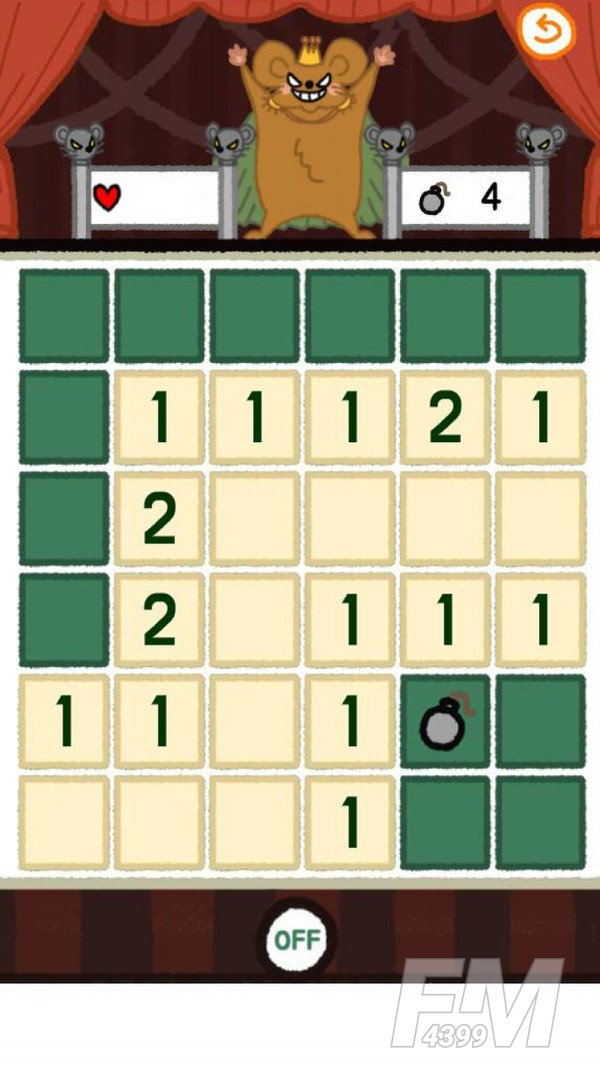
Task: Toggle the OFF flag mode button
Action: (x=297, y=939)
